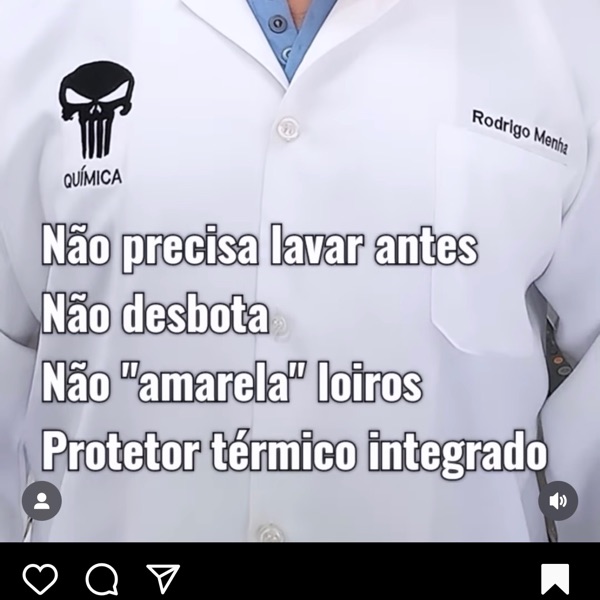Remove this post from saved bookmarks
Viewport: 600px width, 600px height.
pos(555,578)
